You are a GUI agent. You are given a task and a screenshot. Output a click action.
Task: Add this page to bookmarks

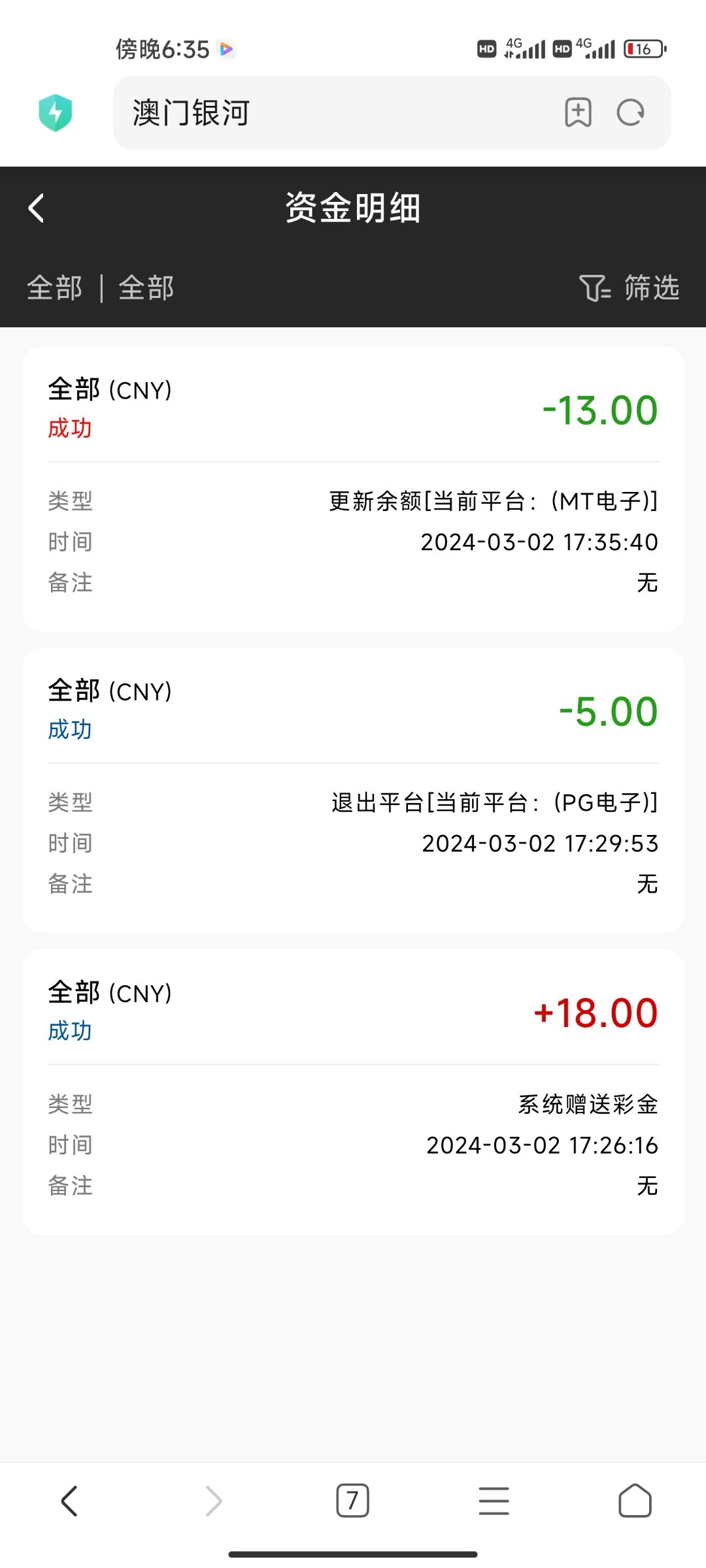[578, 112]
